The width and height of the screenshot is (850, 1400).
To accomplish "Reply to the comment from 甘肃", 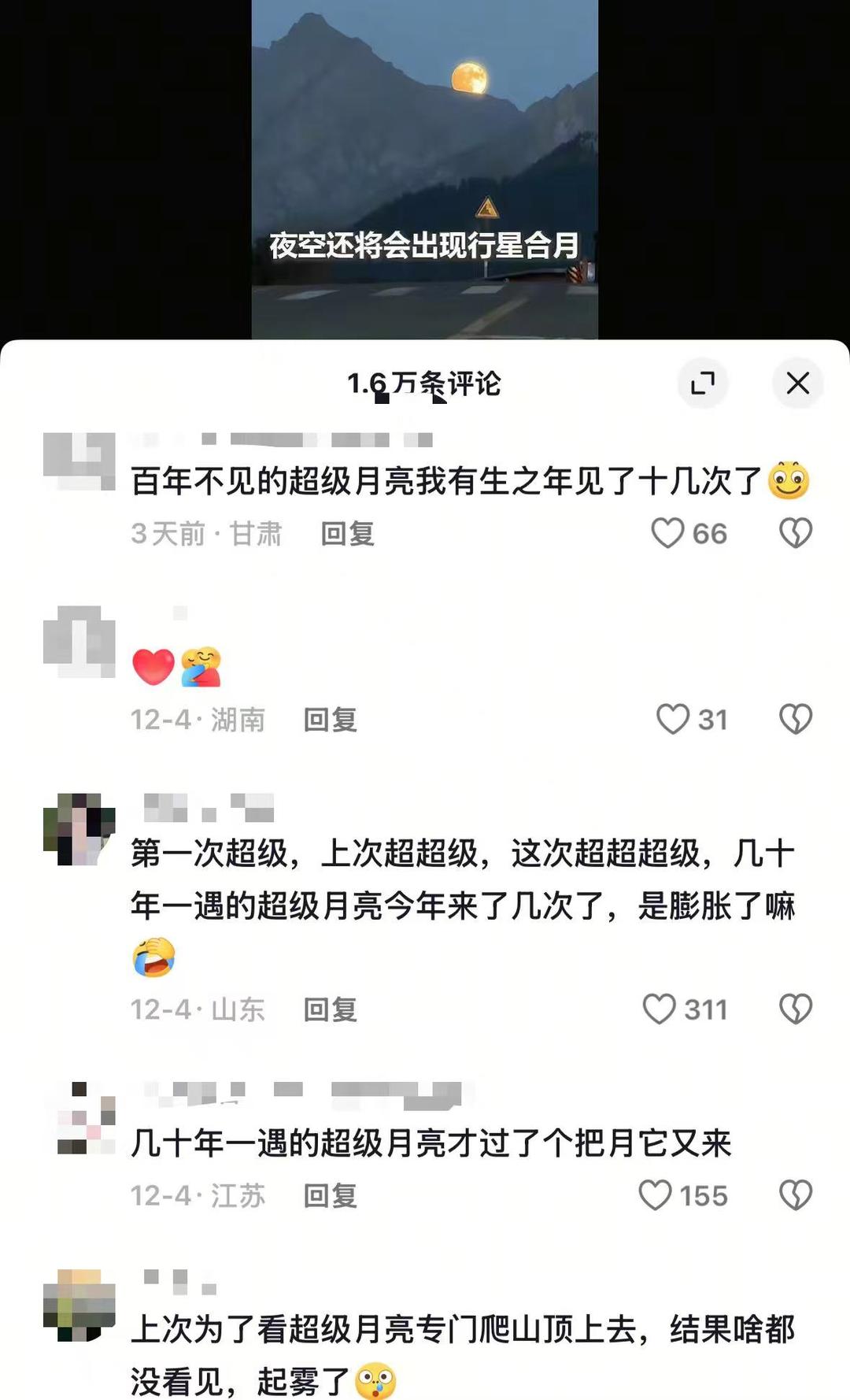I will coord(347,534).
